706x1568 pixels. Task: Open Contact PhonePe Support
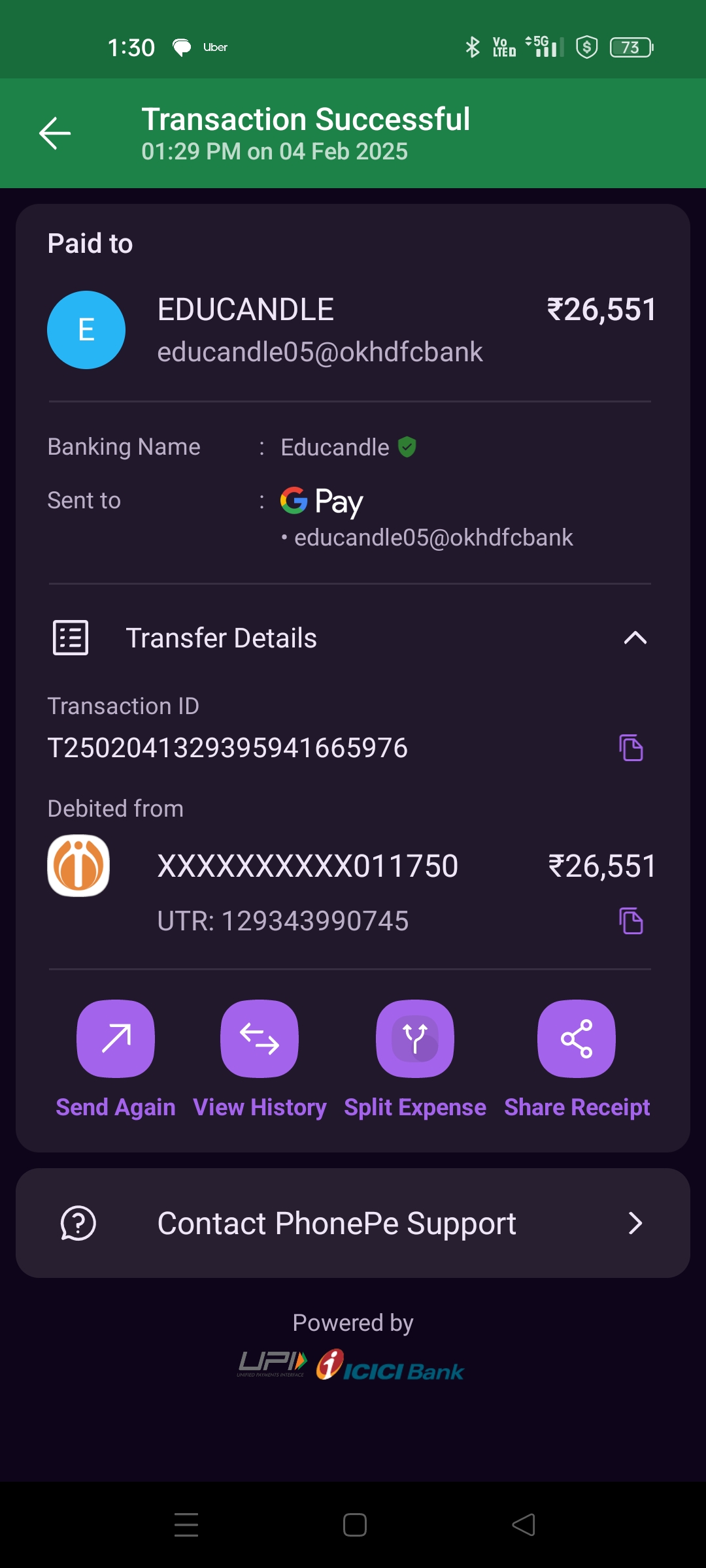pyautogui.click(x=353, y=1223)
